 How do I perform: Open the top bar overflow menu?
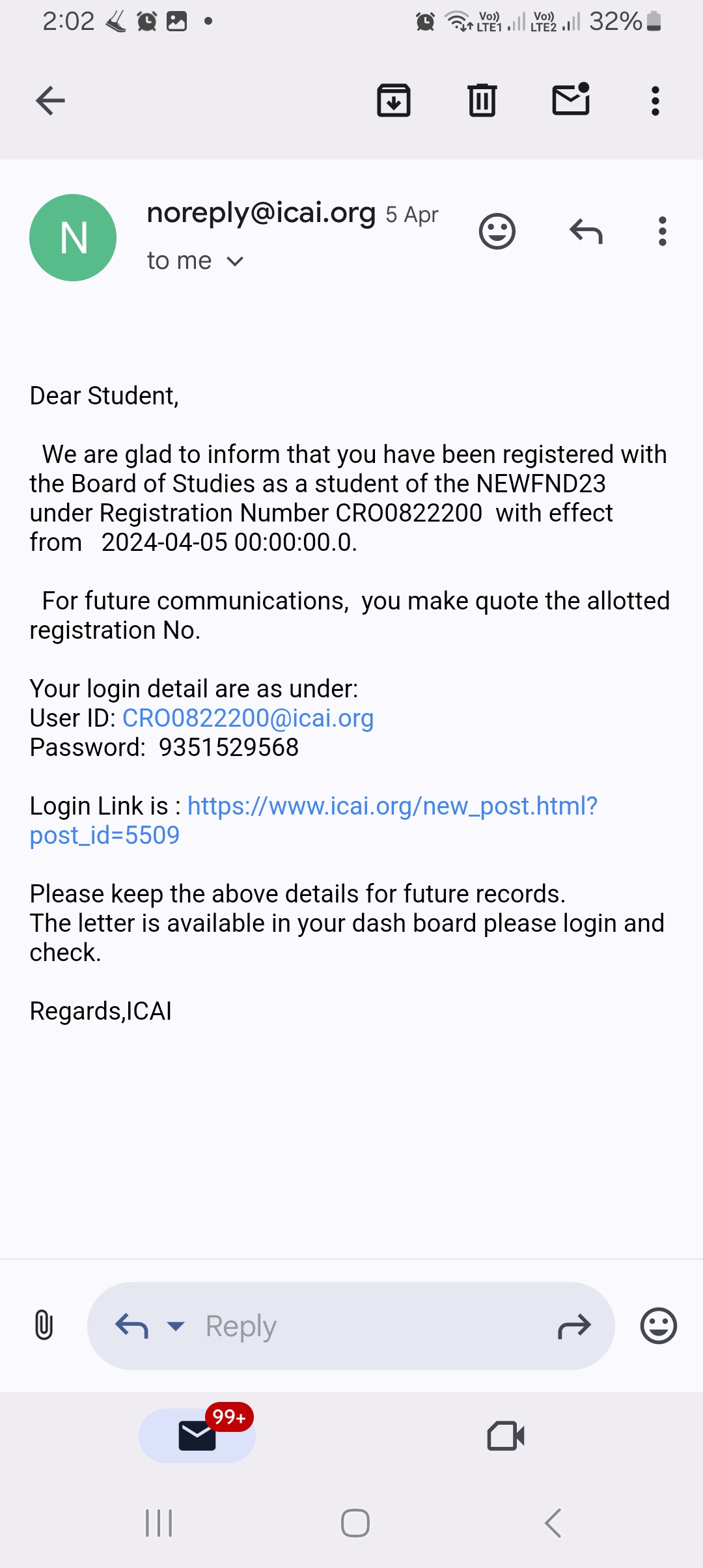pos(655,101)
